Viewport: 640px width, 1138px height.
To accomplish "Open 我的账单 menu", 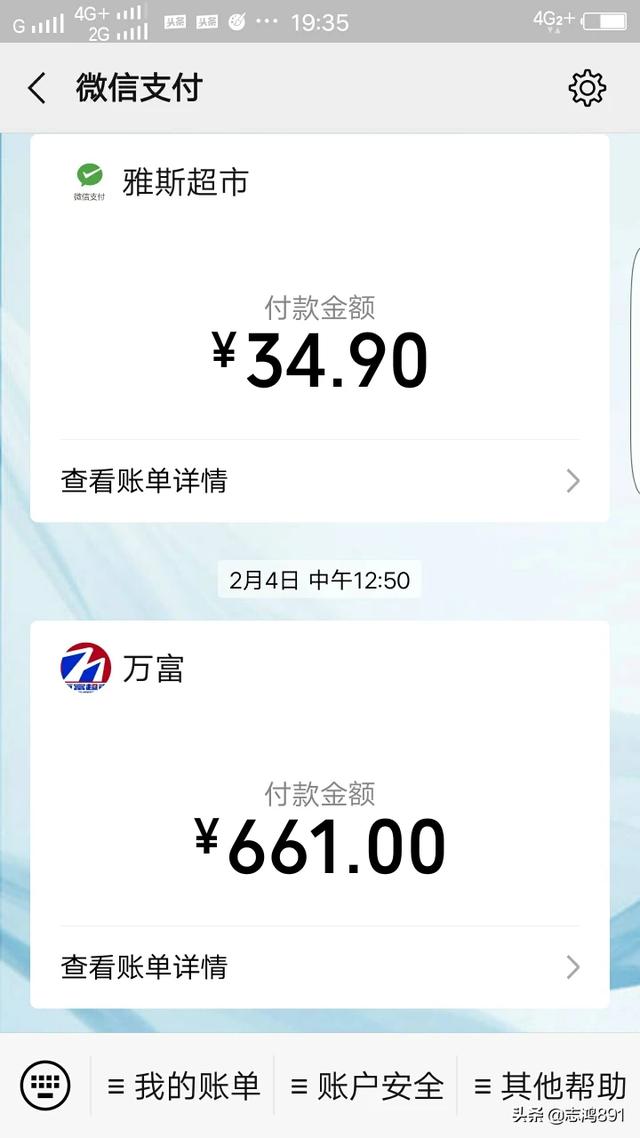I will 183,1086.
